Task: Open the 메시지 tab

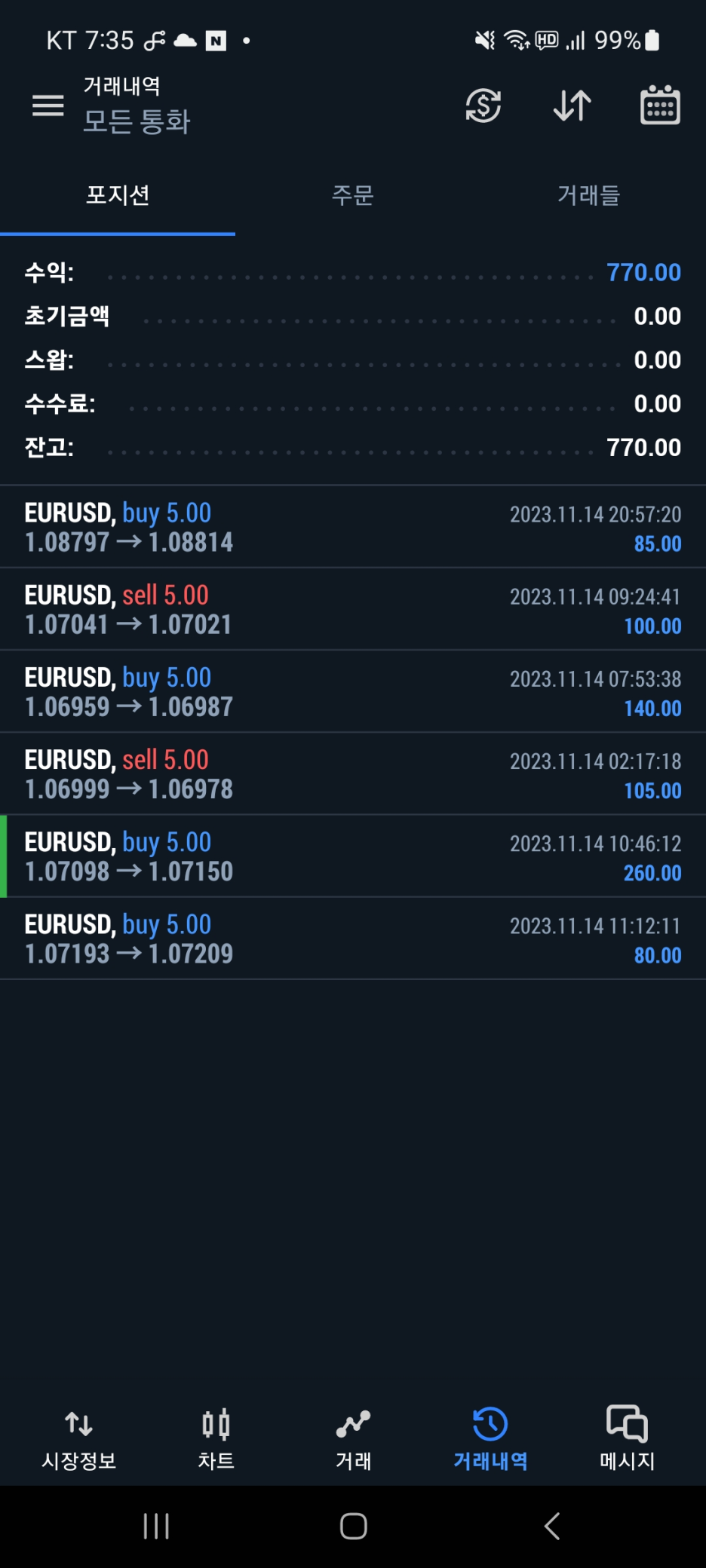Action: (x=627, y=1439)
